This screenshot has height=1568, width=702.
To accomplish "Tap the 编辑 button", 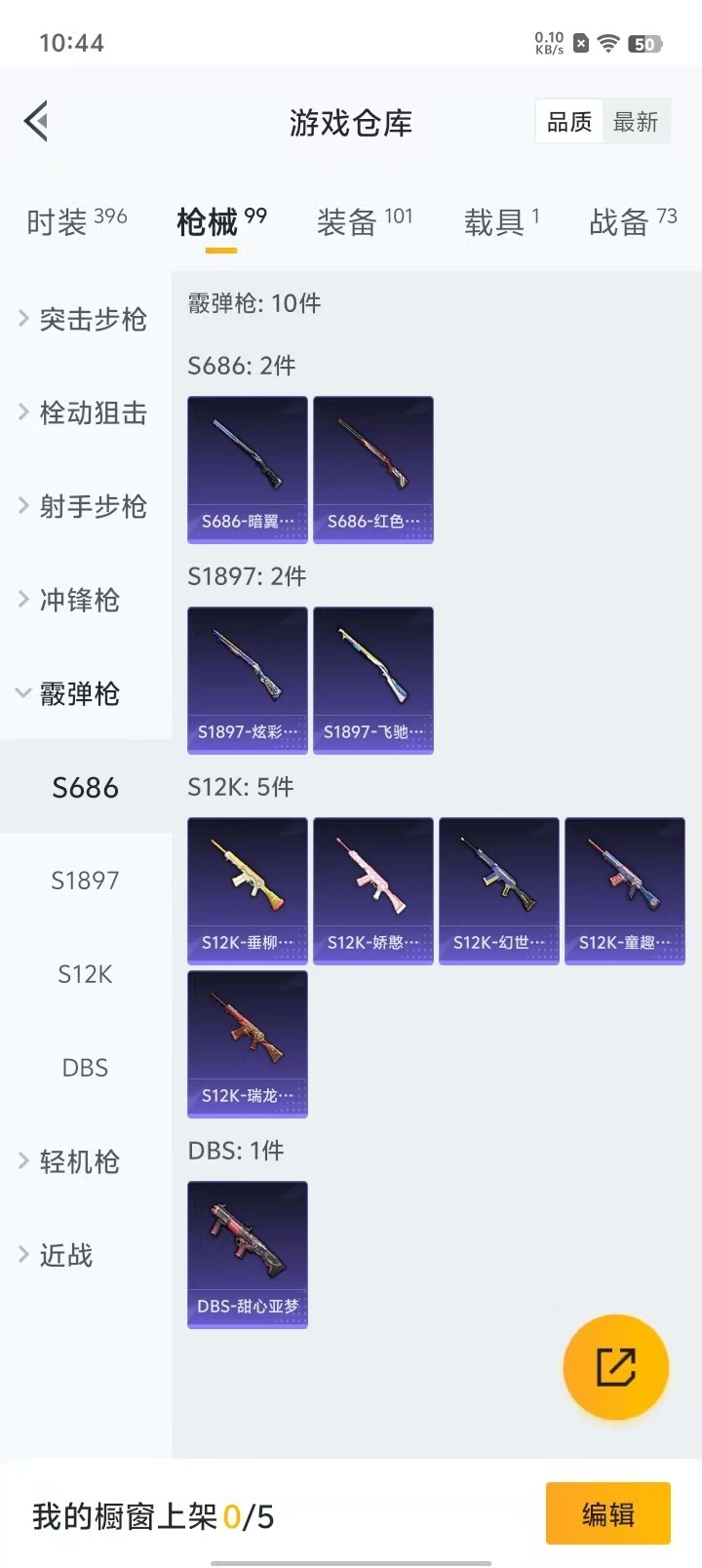I will tap(607, 1513).
